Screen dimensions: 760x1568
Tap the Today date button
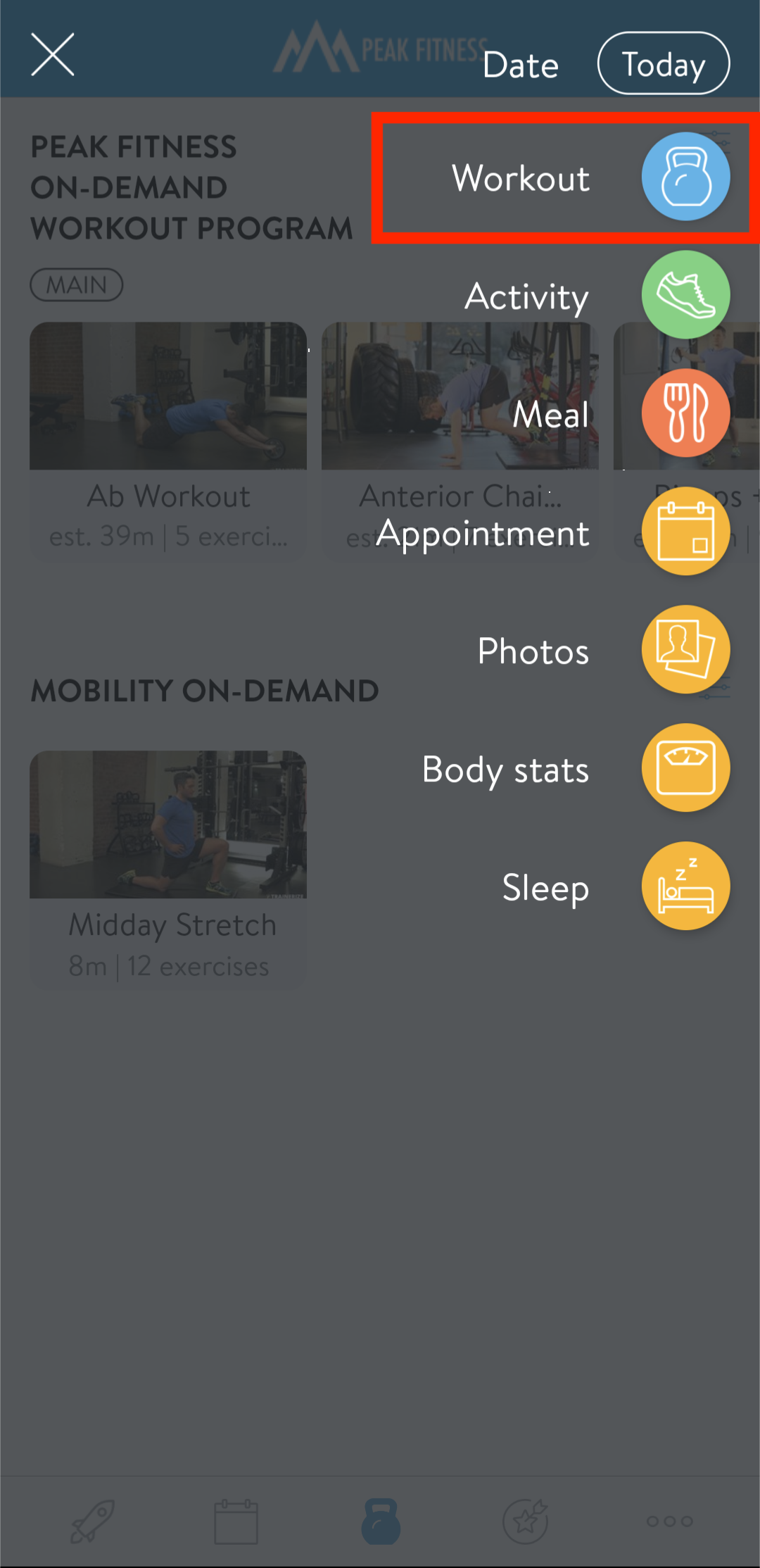pos(664,63)
